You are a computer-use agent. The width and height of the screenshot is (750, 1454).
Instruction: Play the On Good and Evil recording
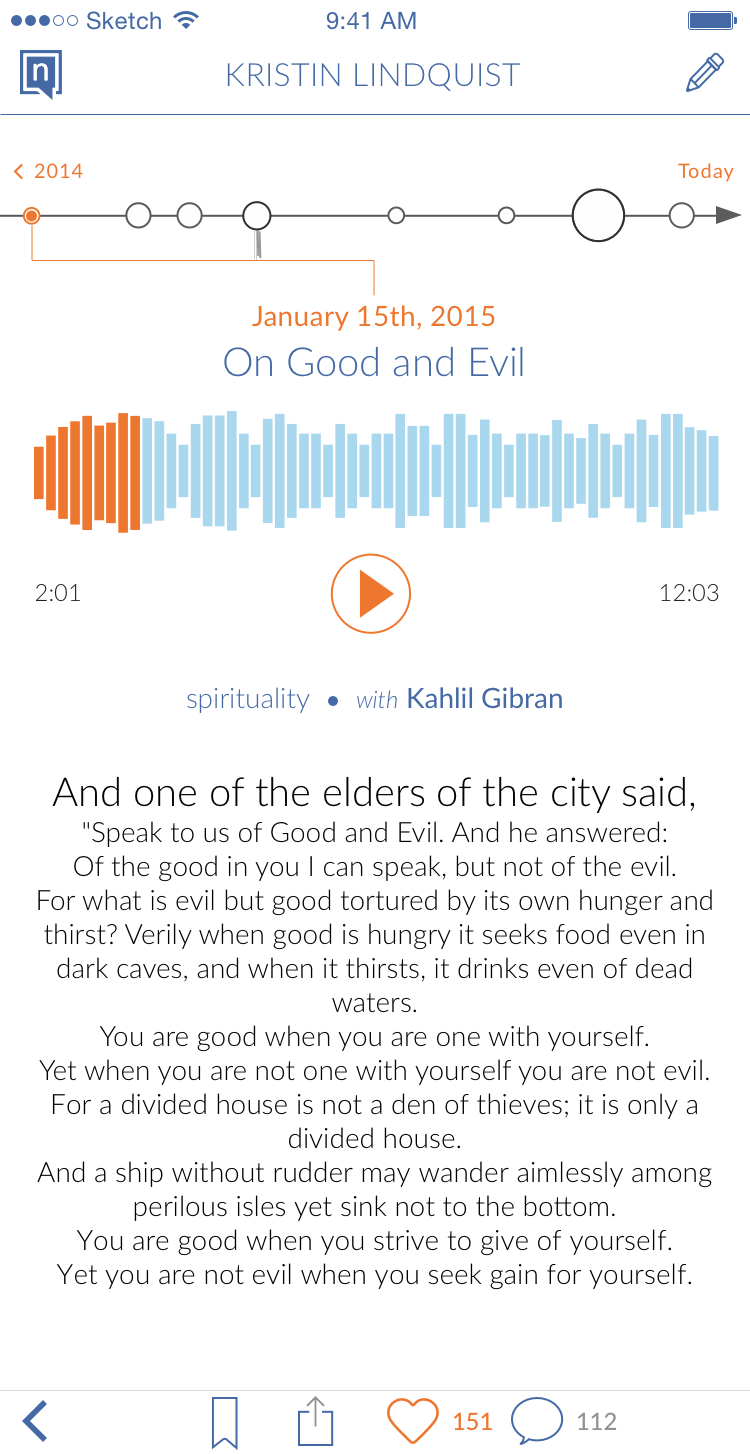click(x=371, y=594)
